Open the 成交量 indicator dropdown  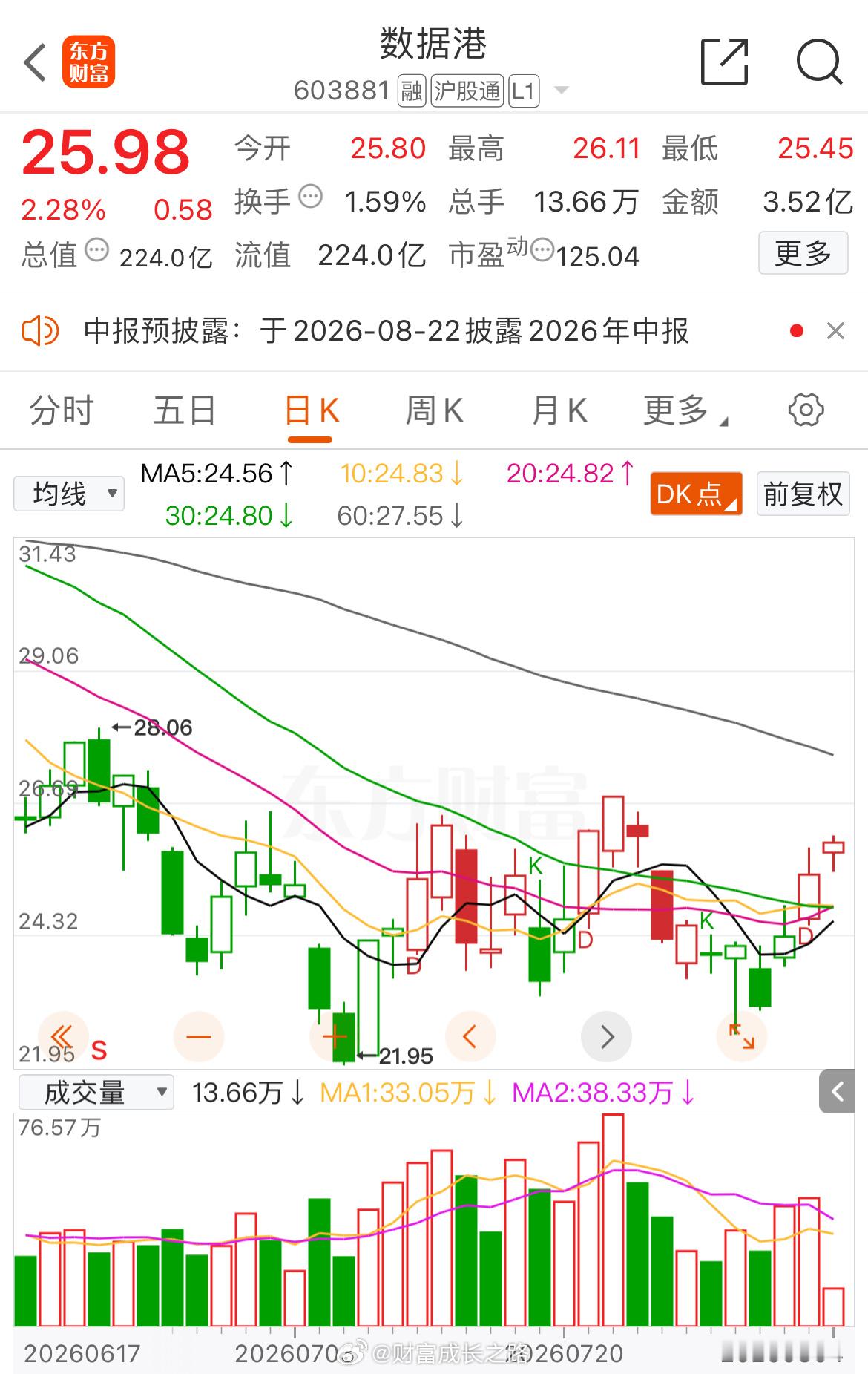[96, 1092]
